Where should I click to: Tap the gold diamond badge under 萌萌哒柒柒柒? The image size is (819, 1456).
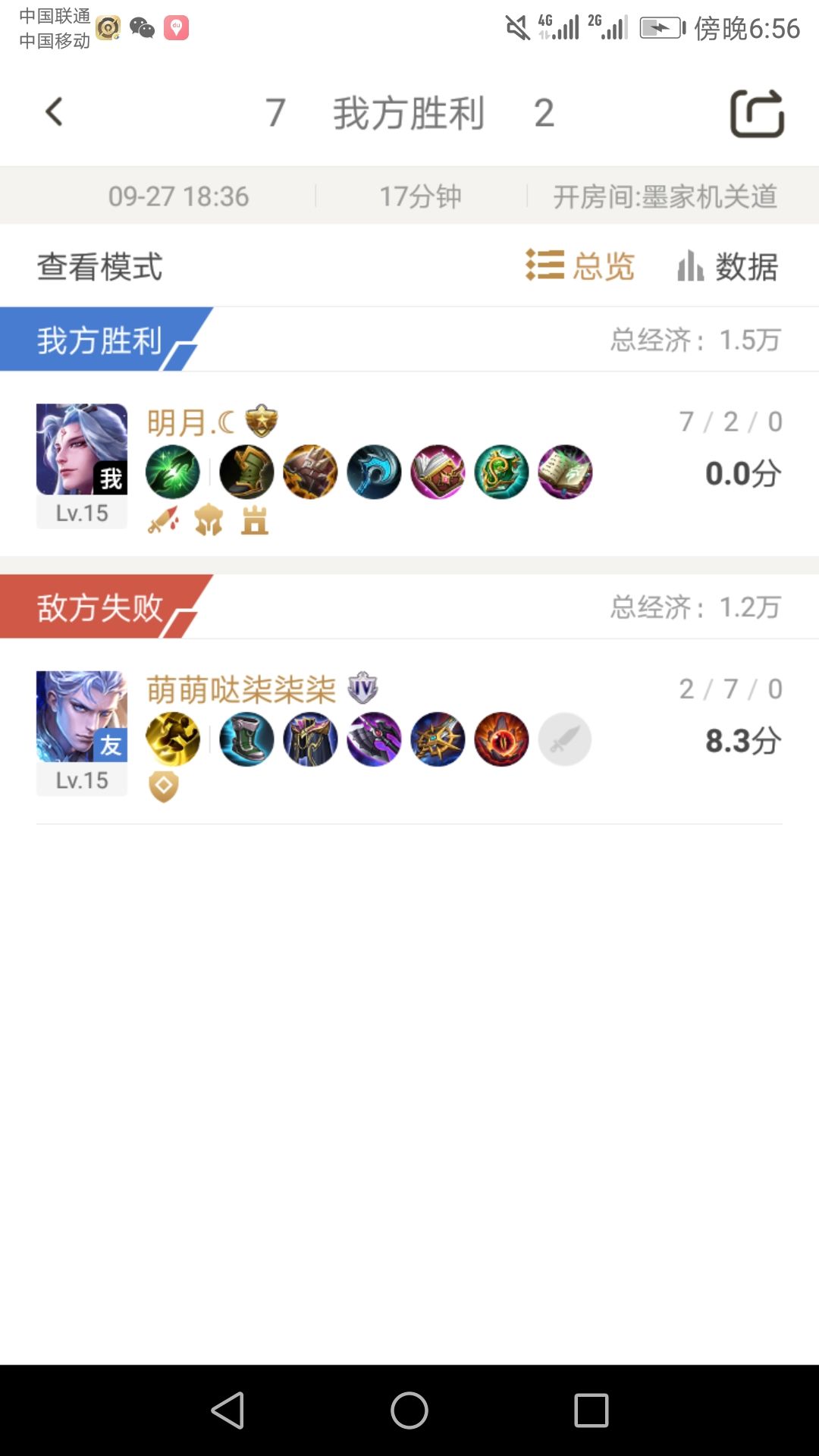point(163,789)
